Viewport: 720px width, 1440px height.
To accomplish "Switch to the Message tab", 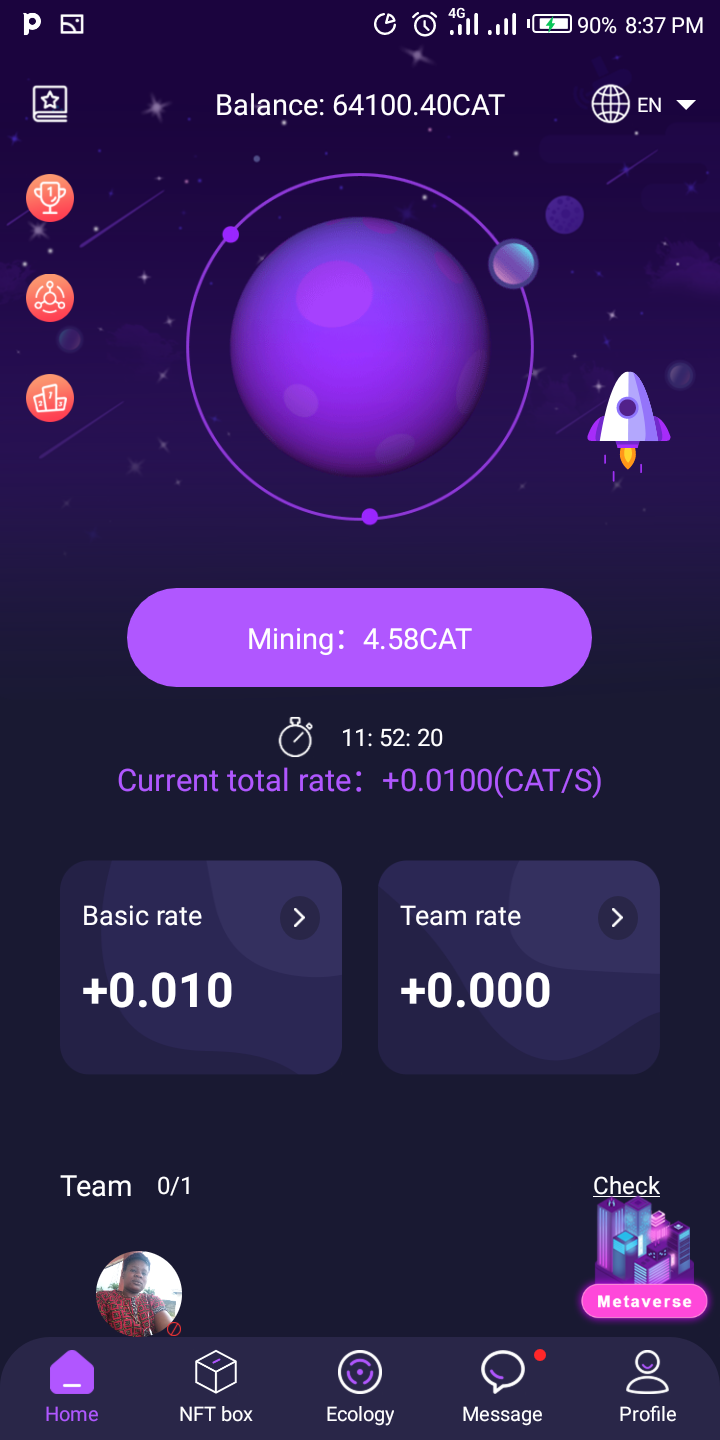I will (502, 1387).
